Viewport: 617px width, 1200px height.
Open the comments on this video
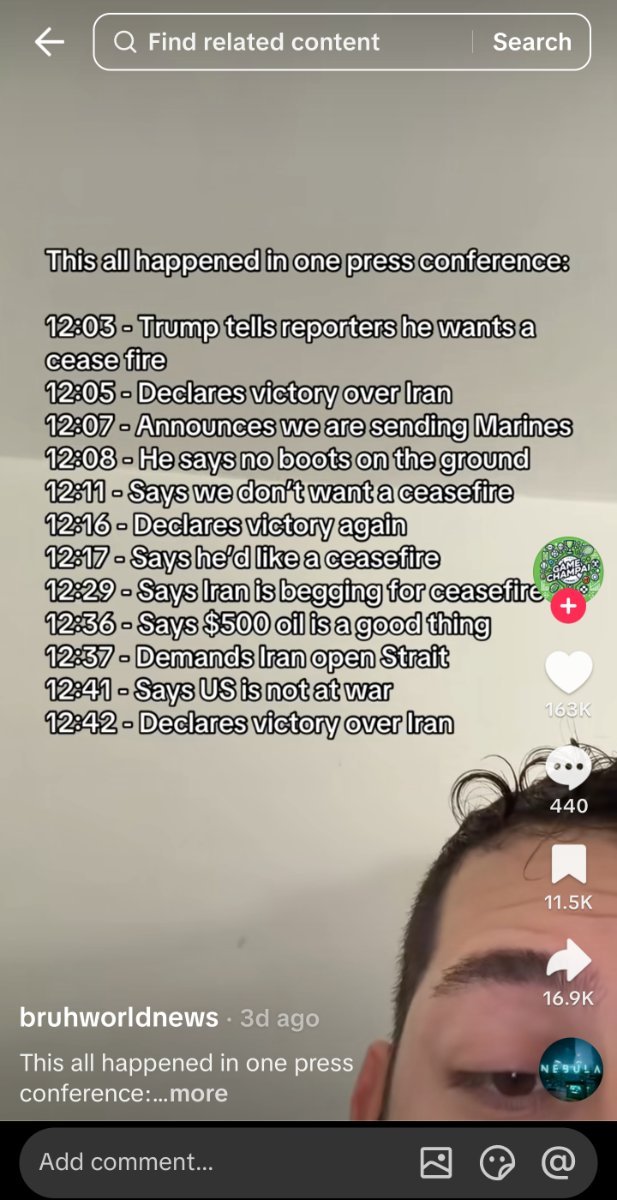(x=568, y=770)
